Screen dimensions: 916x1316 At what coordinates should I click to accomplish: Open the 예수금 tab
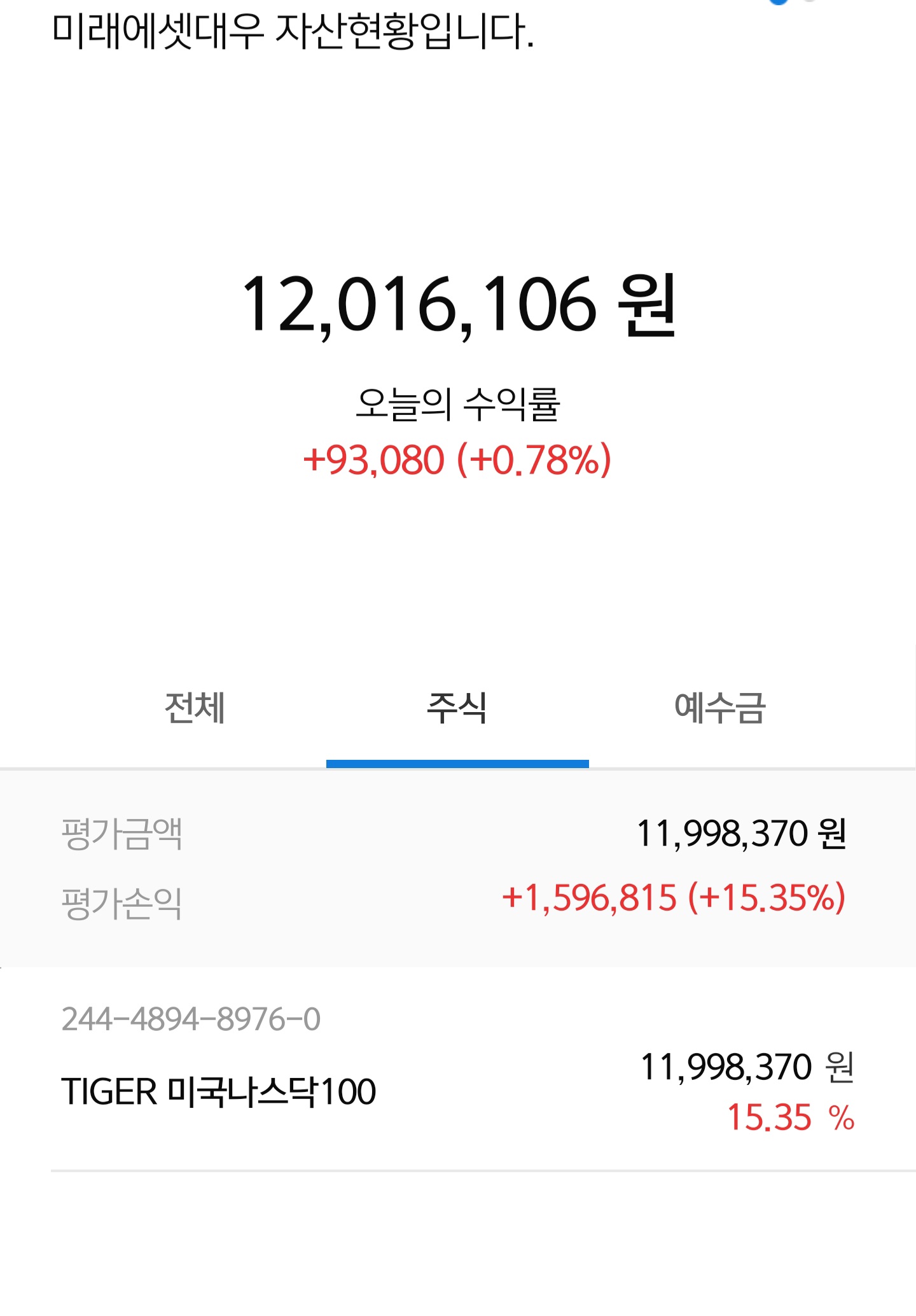click(x=720, y=708)
